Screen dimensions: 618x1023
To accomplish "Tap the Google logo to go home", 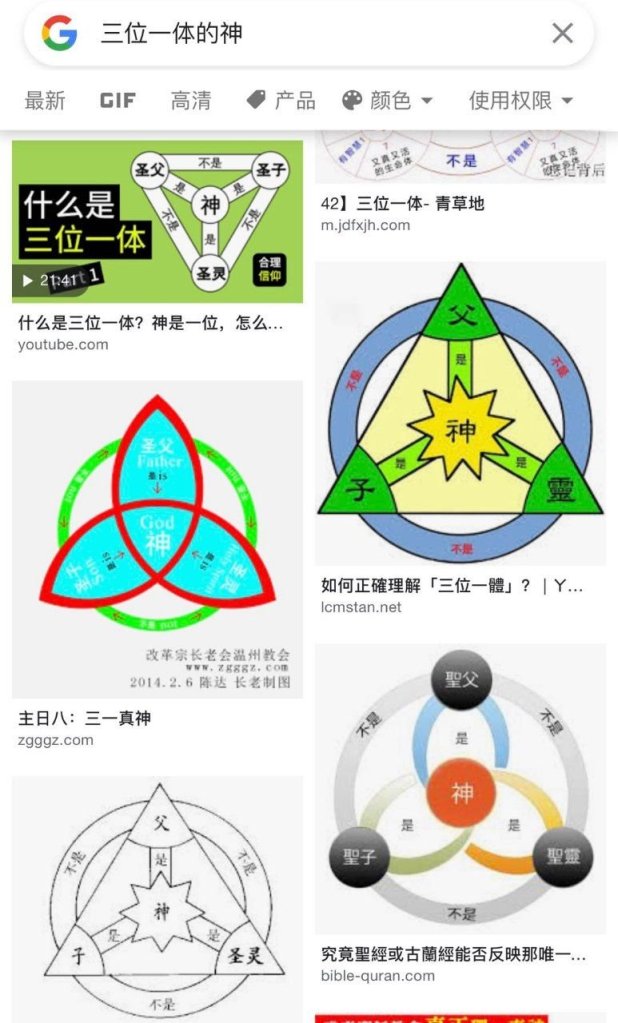I will point(59,34).
